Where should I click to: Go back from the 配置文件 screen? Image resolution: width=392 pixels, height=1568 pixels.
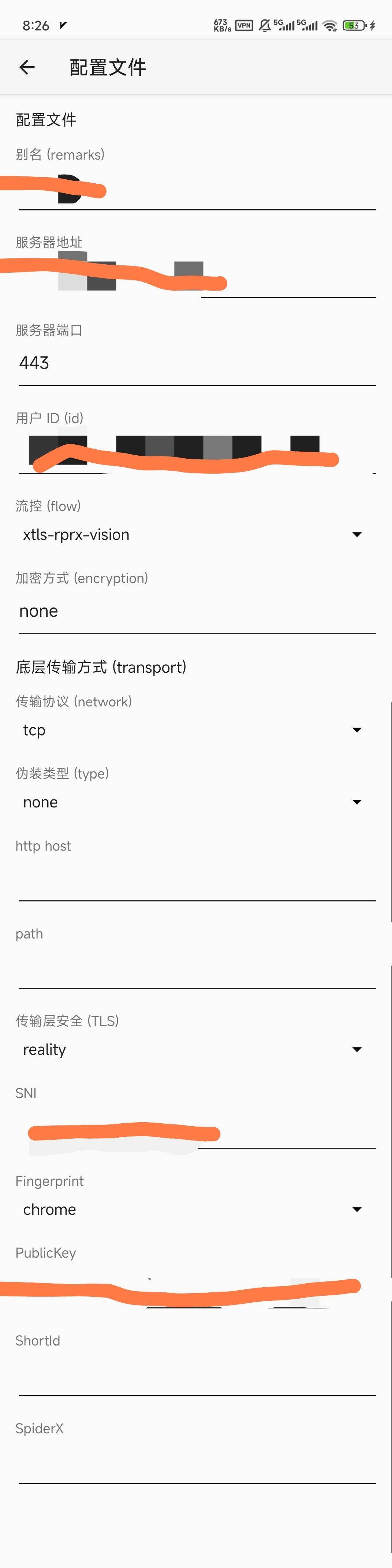[27, 67]
